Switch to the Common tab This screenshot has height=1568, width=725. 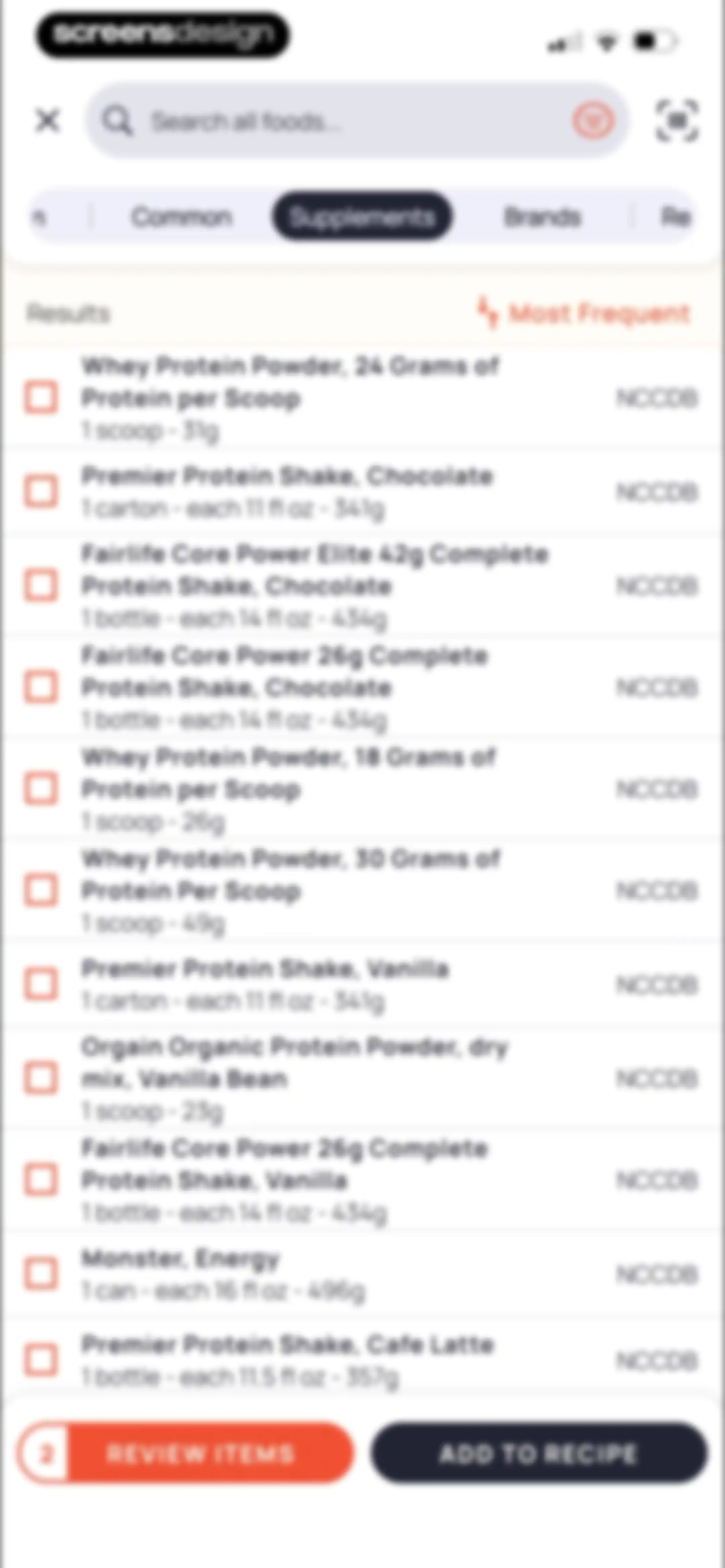pos(181,217)
